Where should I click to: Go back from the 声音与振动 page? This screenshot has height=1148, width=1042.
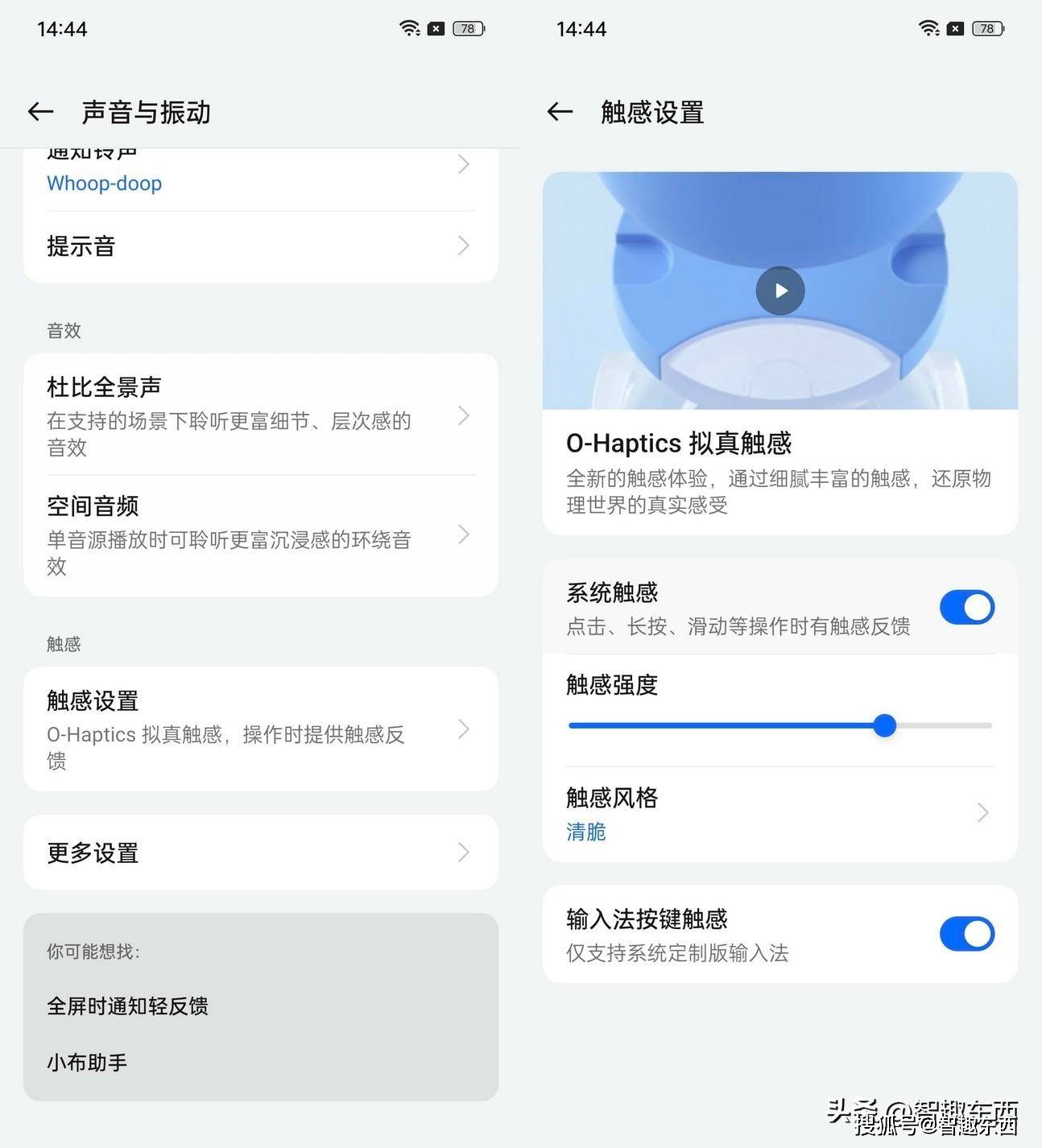[40, 112]
